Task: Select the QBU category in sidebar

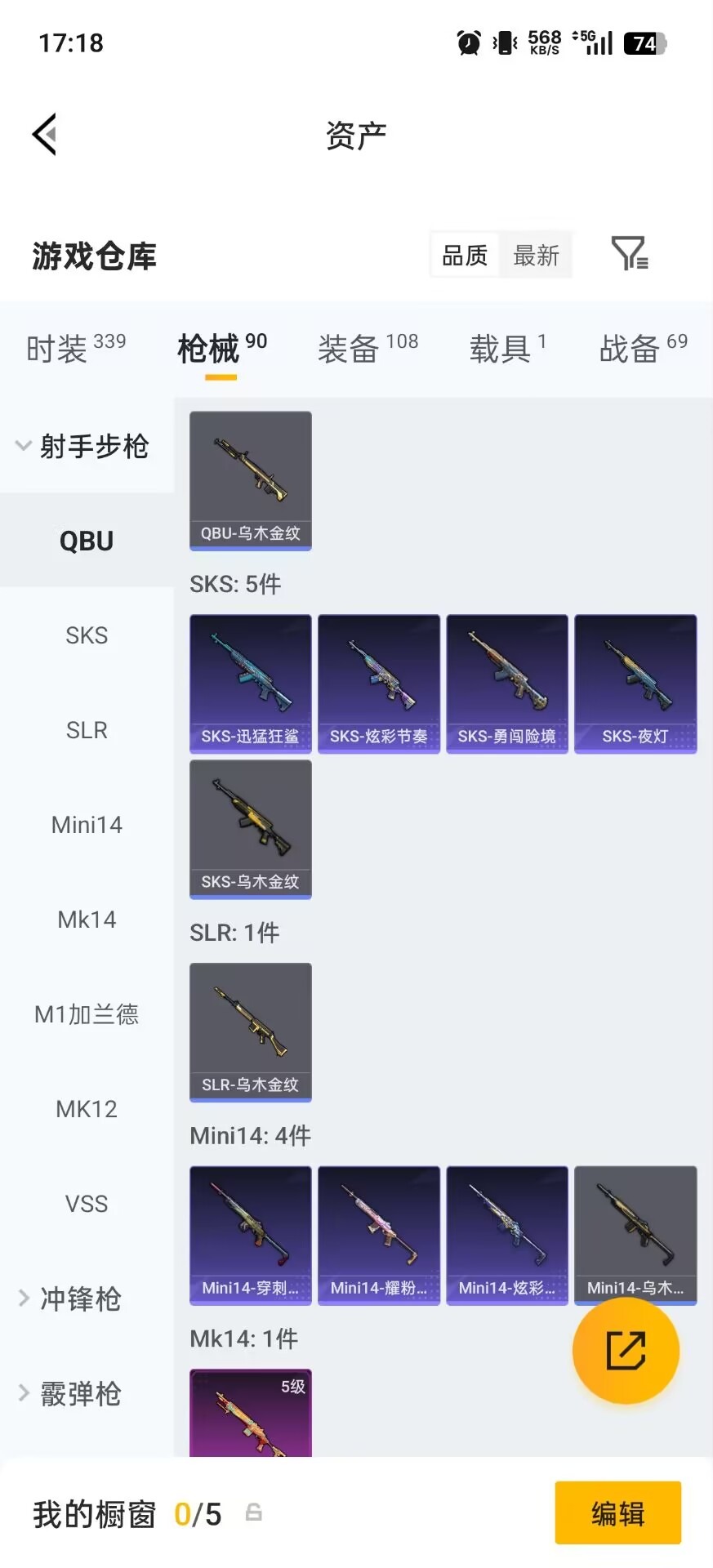Action: coord(87,541)
